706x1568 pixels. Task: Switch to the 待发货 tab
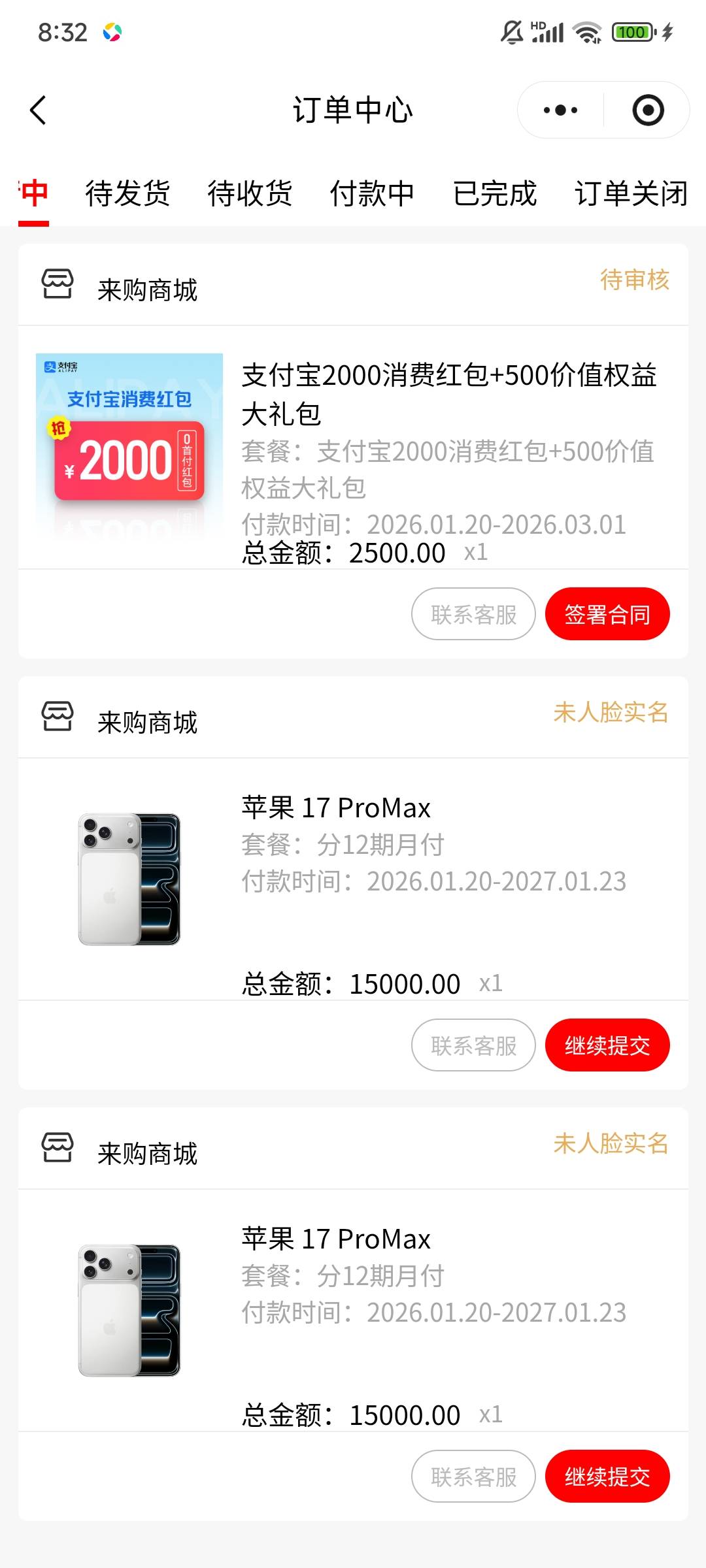pyautogui.click(x=127, y=193)
